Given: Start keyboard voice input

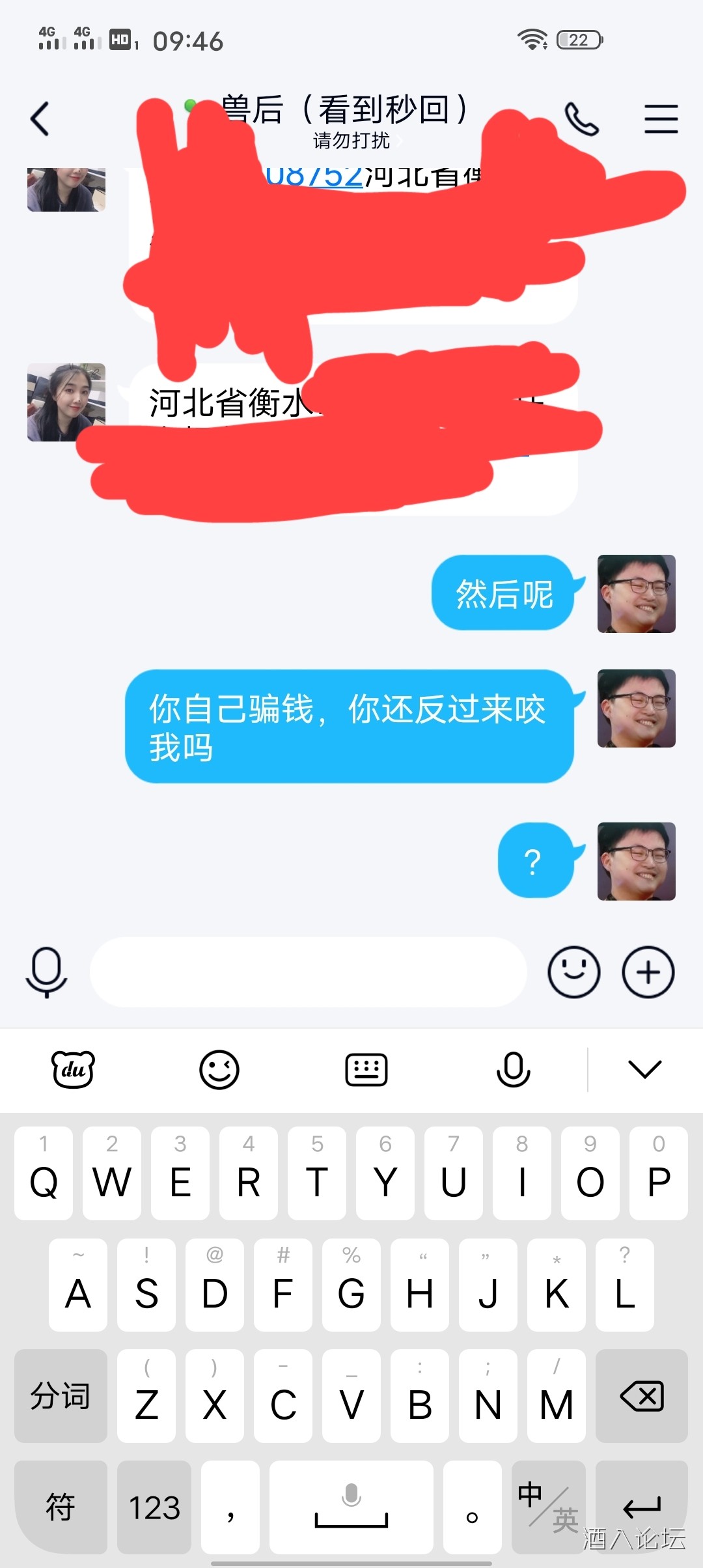Looking at the screenshot, I should (x=513, y=1069).
